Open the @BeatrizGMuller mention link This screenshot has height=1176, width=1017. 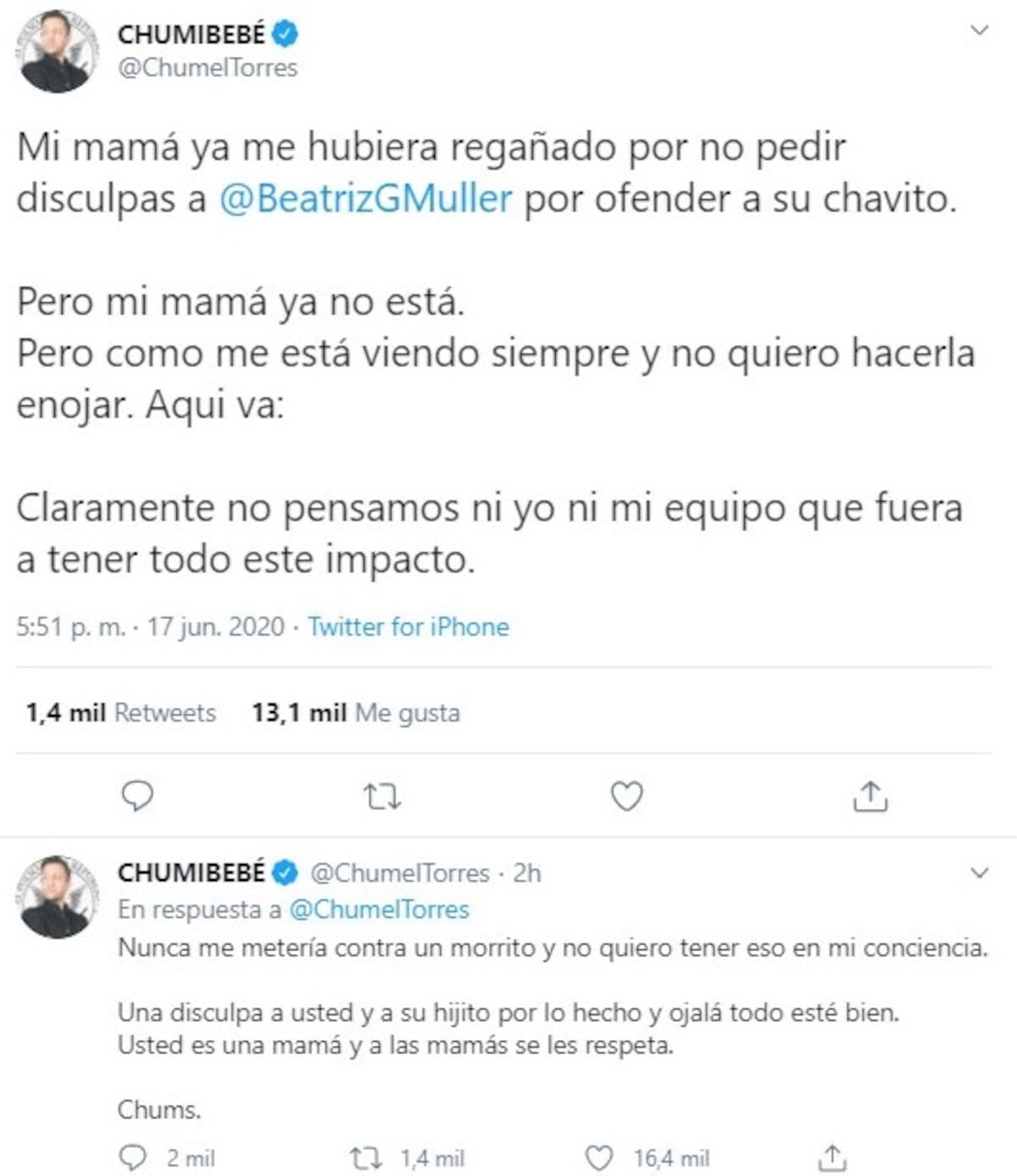(x=365, y=199)
